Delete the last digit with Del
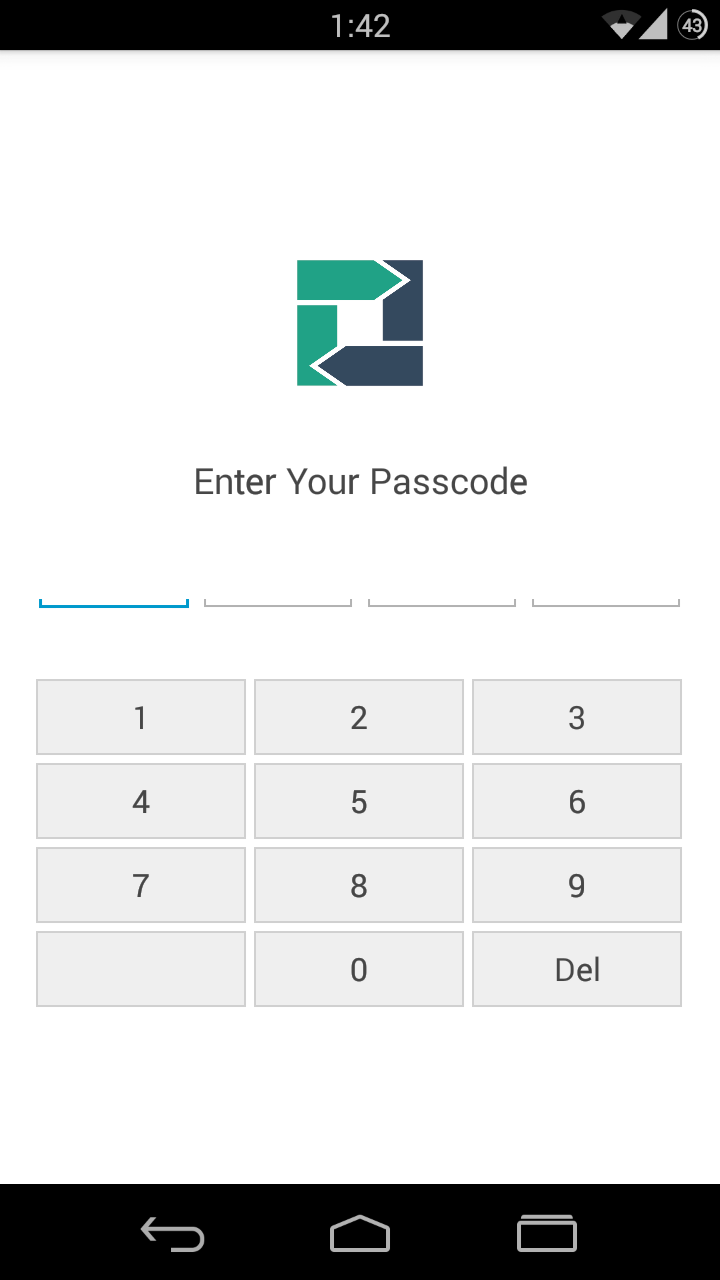This screenshot has width=720, height=1280. 577,969
